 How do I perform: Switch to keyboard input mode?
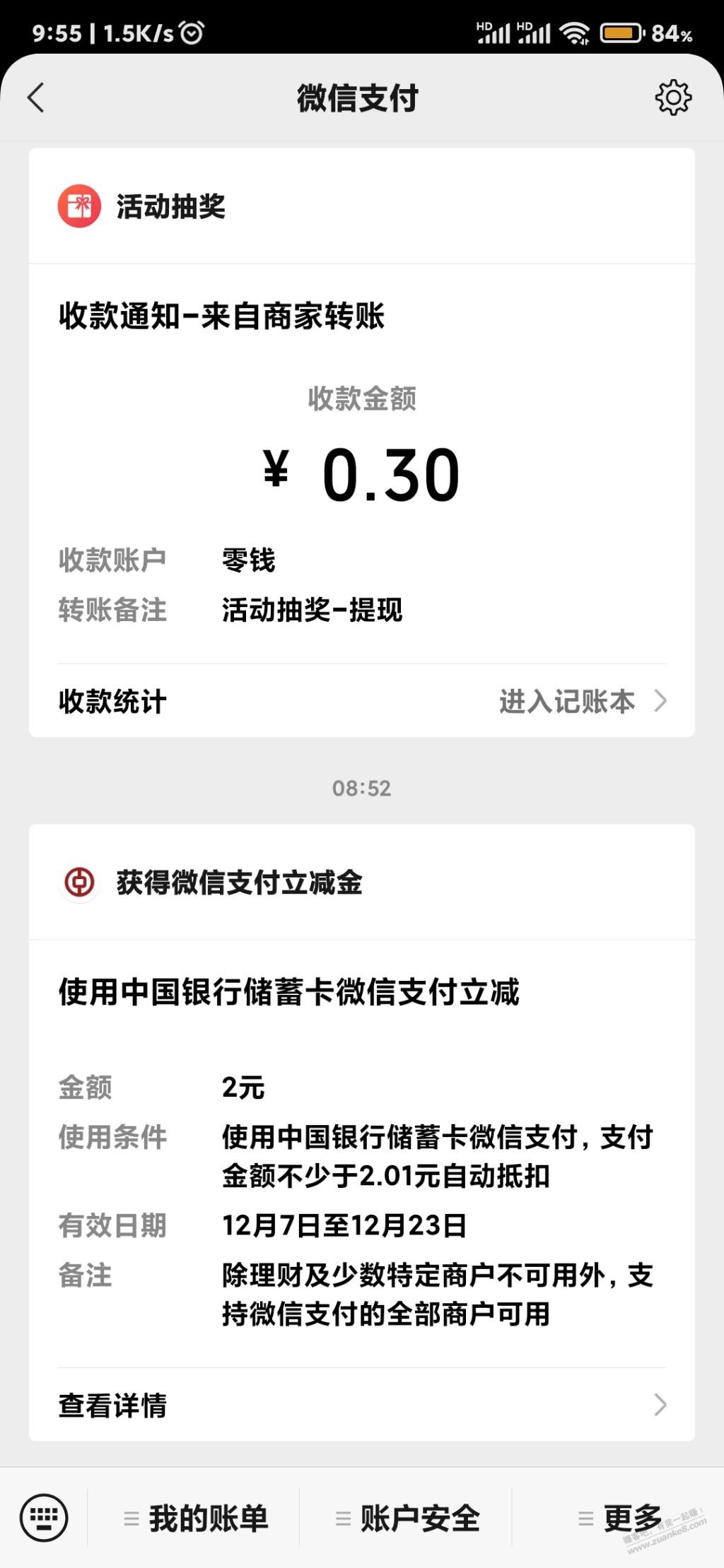click(x=44, y=1517)
